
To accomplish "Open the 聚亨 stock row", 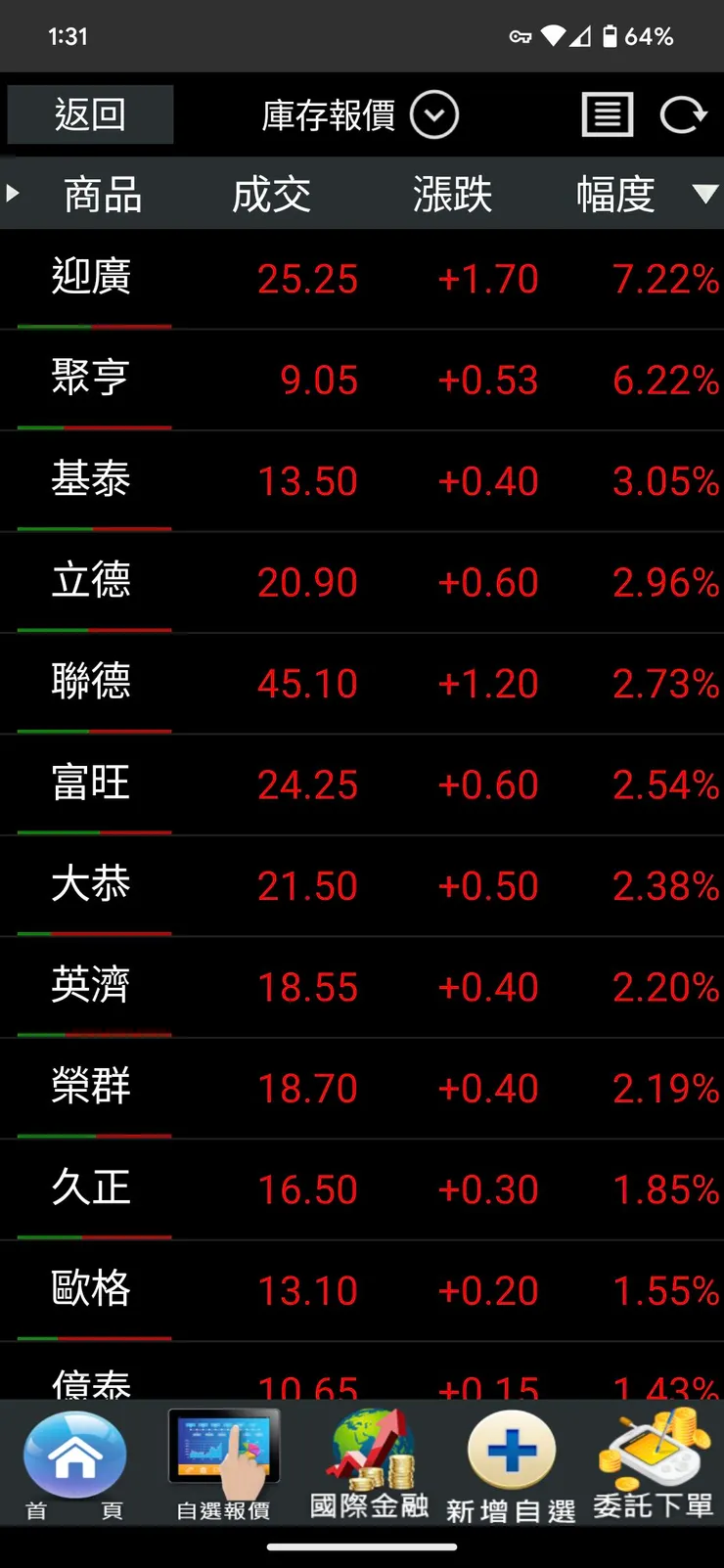I will pos(362,380).
